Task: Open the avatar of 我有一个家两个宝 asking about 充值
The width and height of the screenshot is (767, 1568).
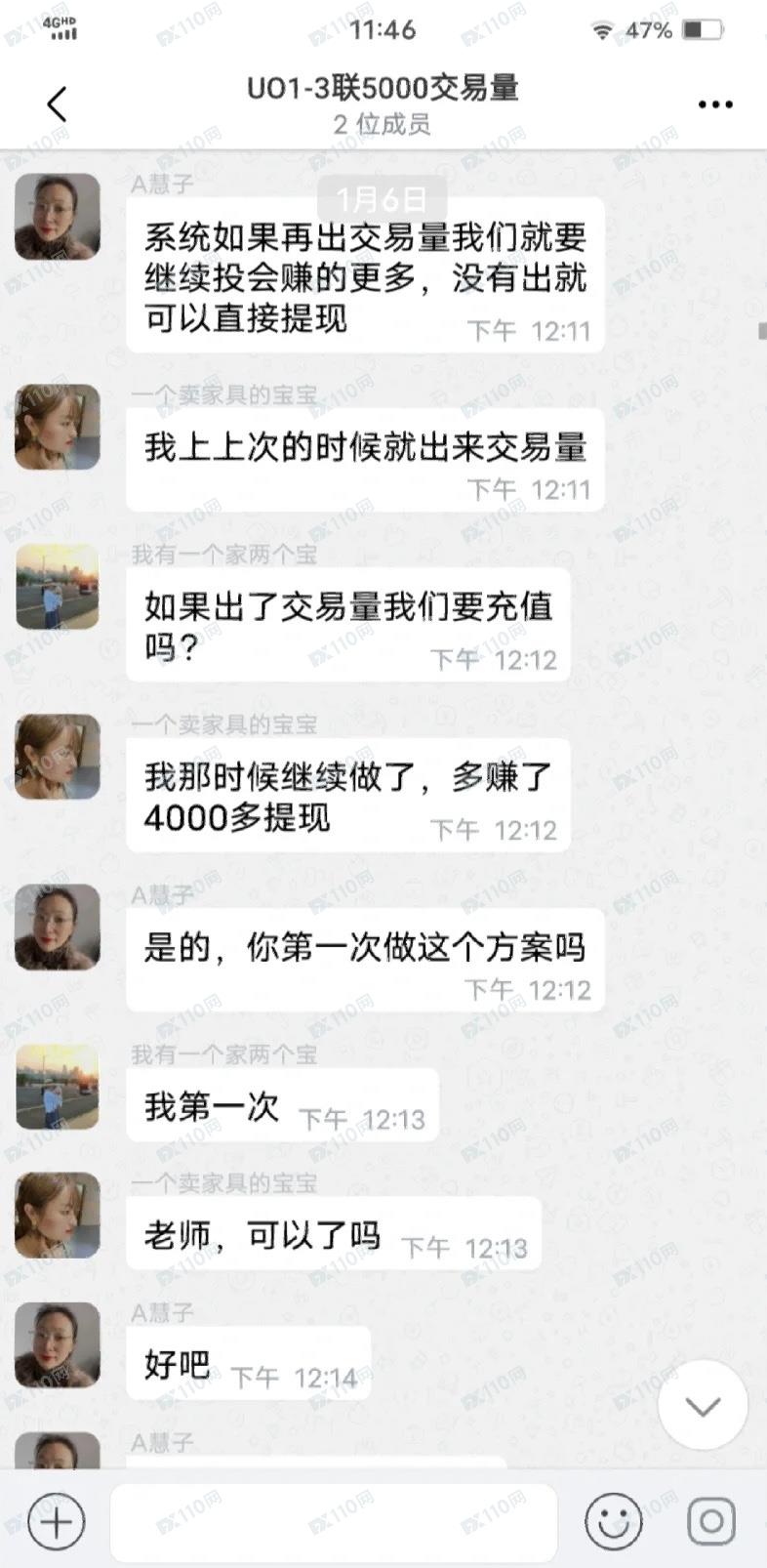Action: click(58, 586)
